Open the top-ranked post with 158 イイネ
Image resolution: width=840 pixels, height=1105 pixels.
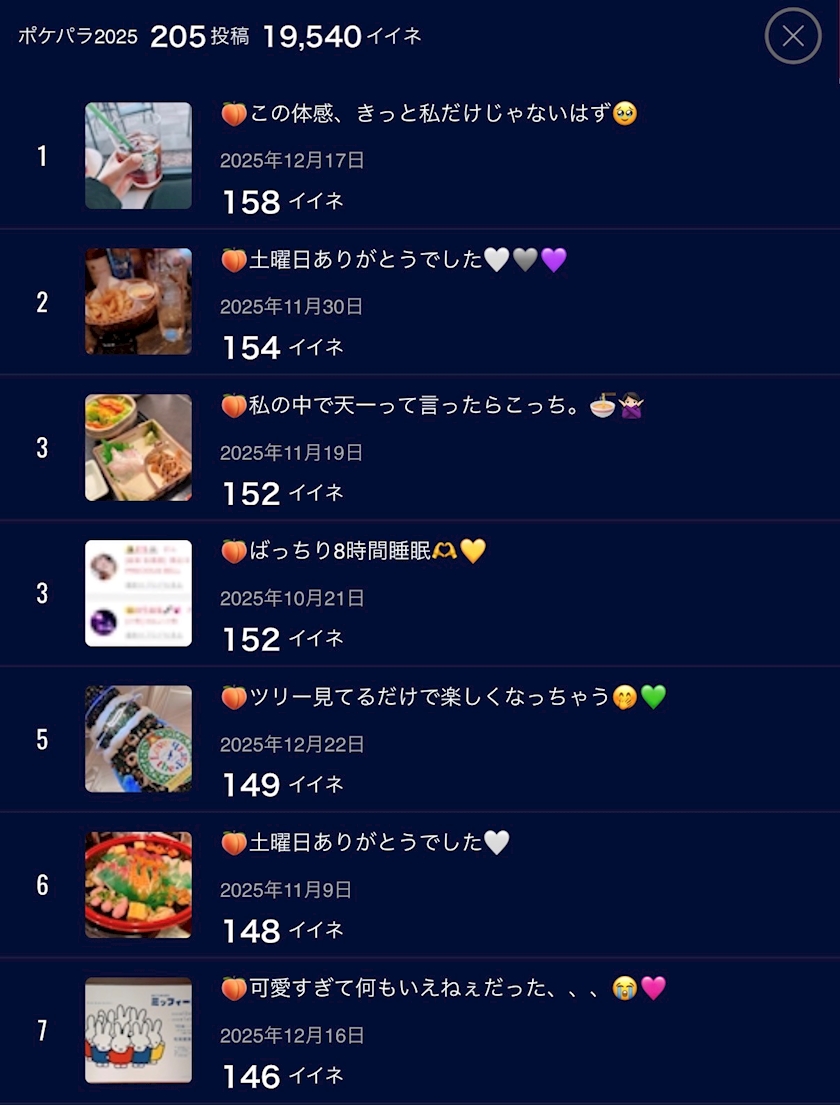click(x=420, y=156)
